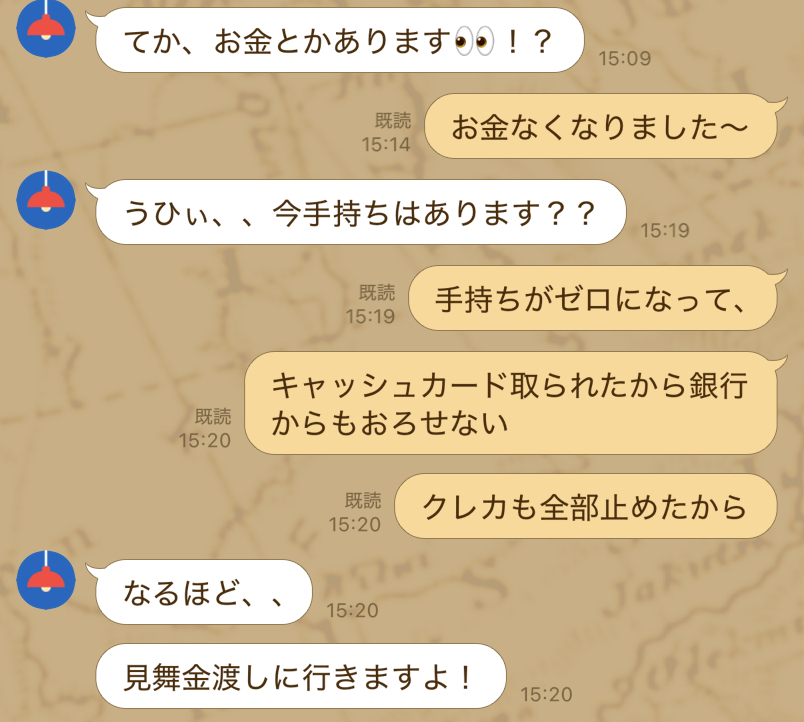Viewport: 804px width, 722px height.
Task: Tap the avatar next to 'うひぃ、、今手持ちはあります？？'
Action: point(46,197)
